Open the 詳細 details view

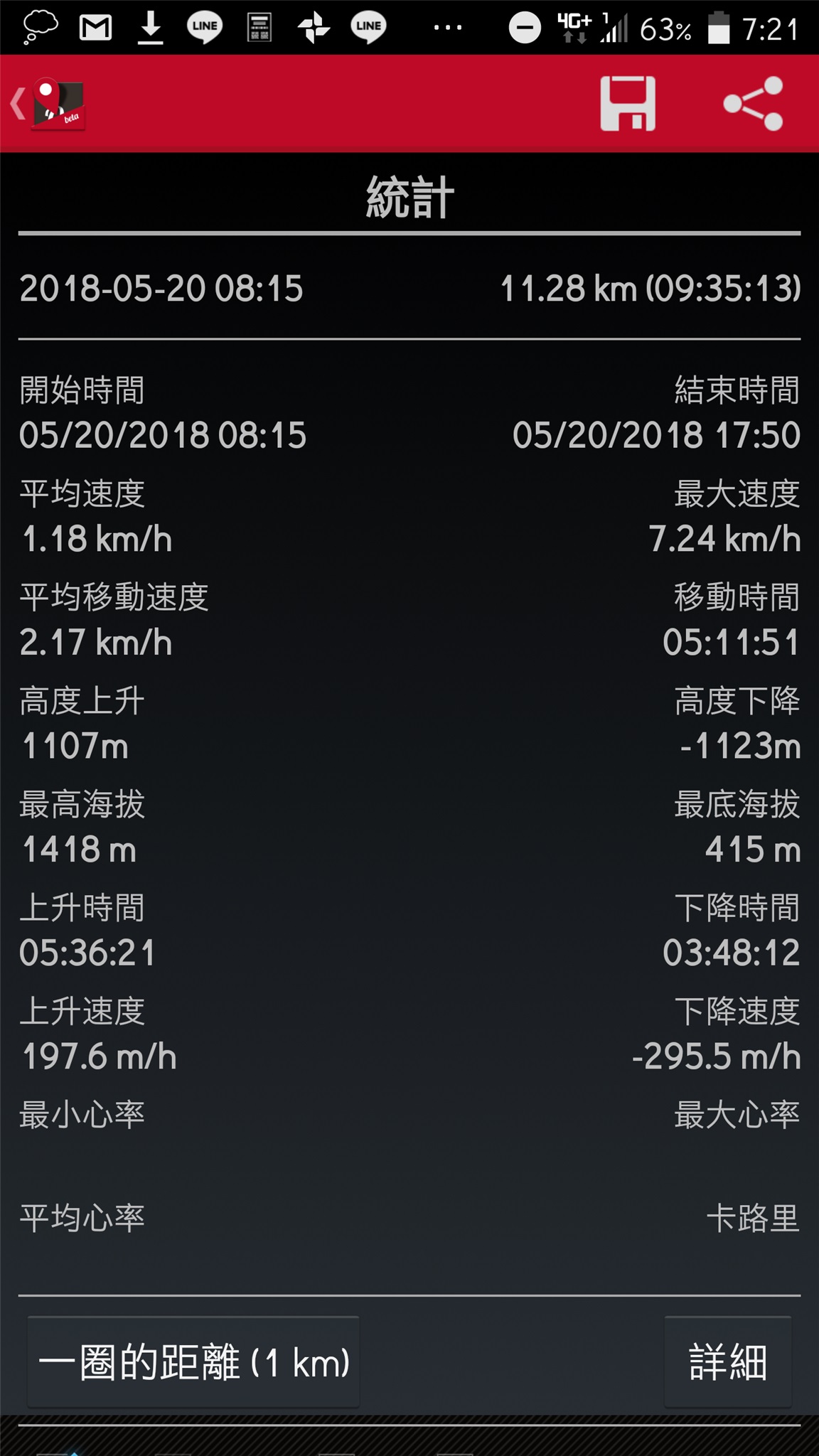coord(727,1362)
